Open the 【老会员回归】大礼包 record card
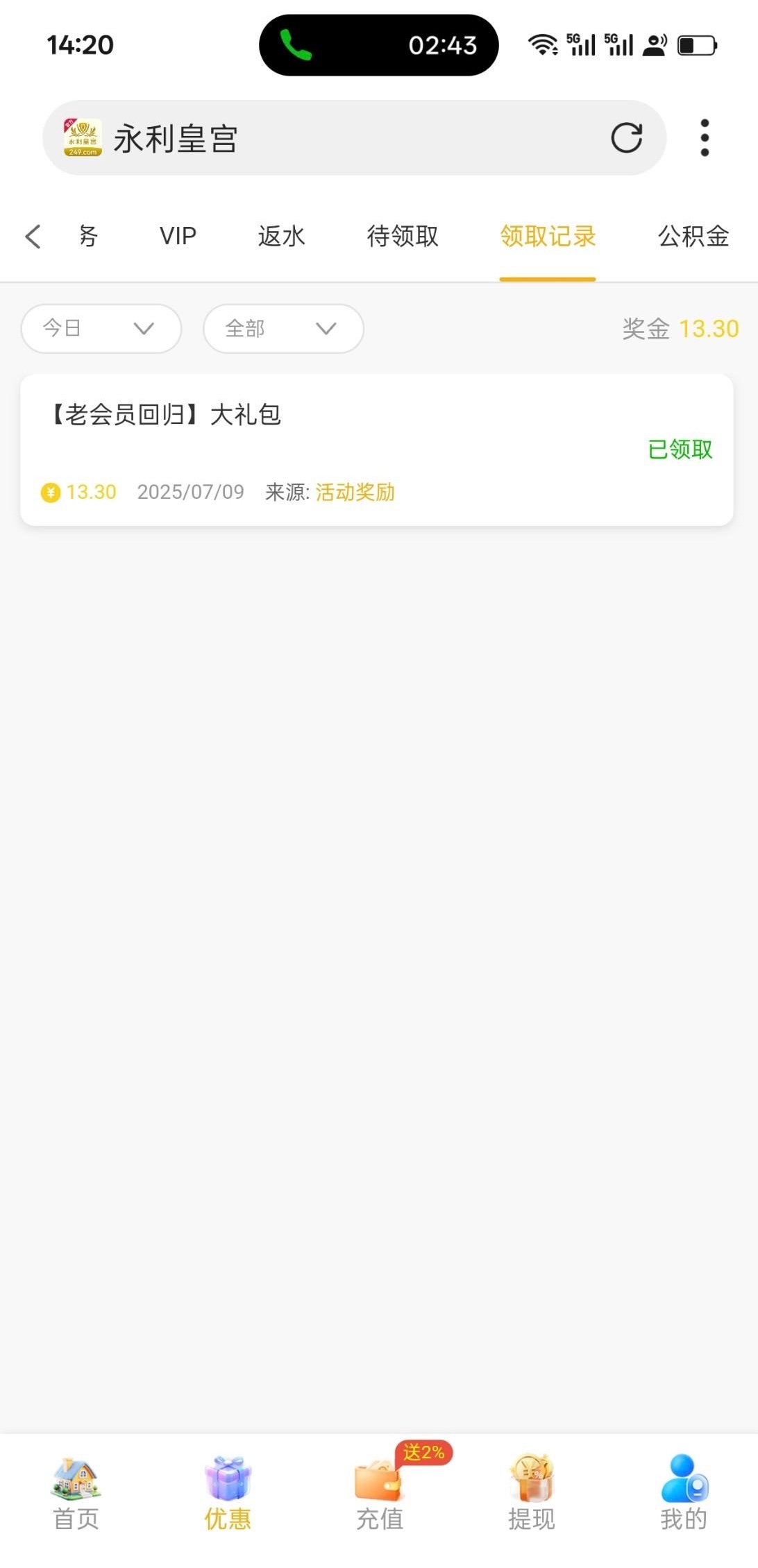The height and width of the screenshot is (1568, 758). pyautogui.click(x=379, y=450)
